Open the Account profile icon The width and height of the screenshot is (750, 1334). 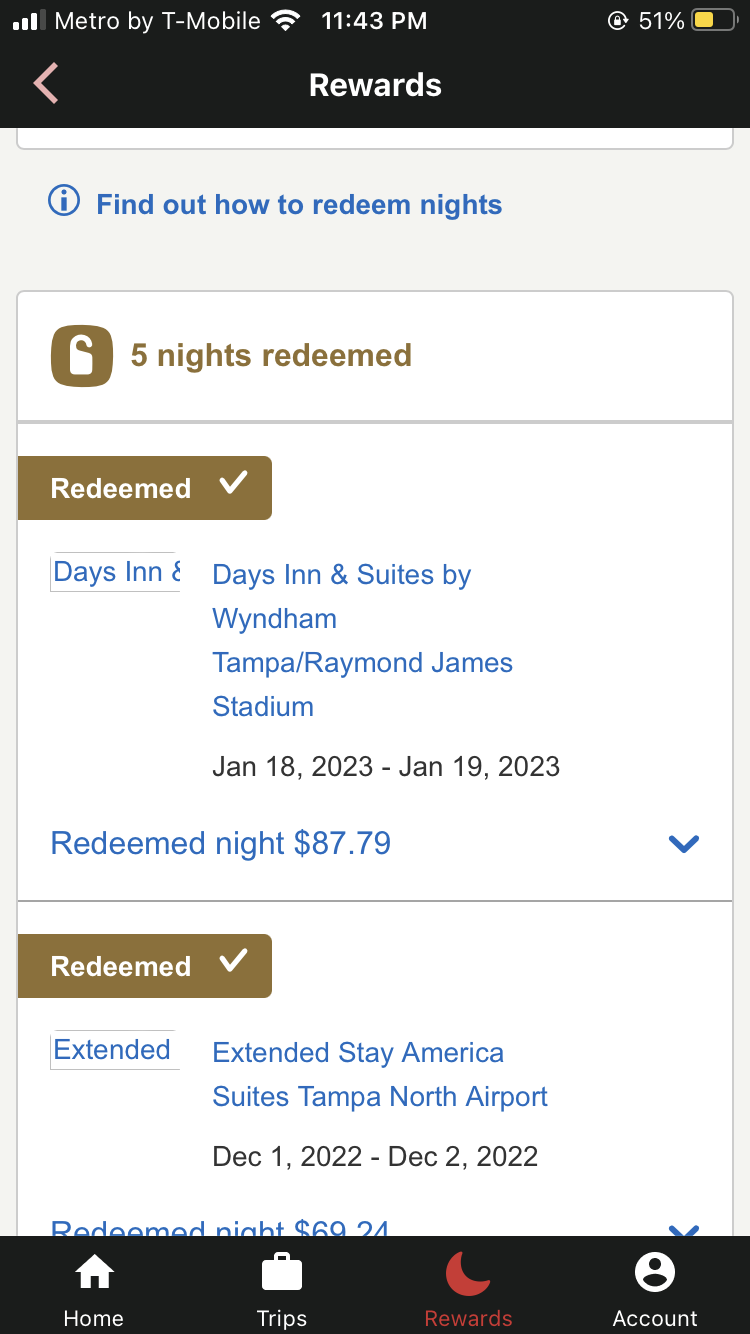[x=655, y=1271]
